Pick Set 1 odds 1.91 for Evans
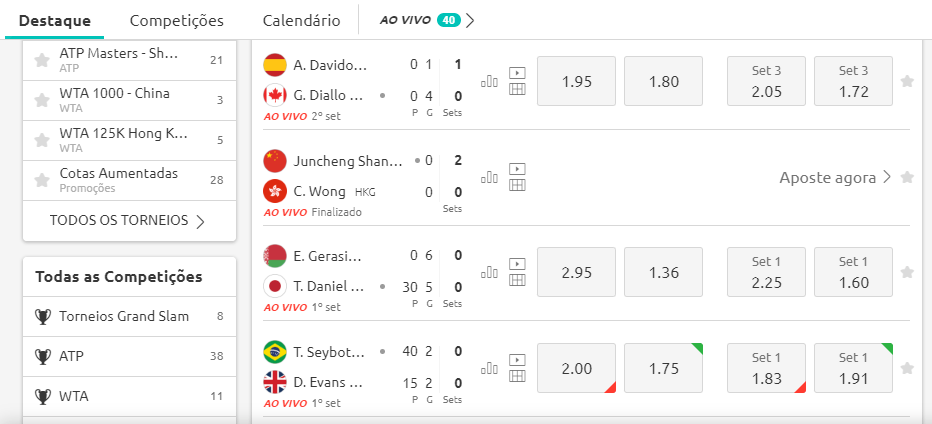 click(x=853, y=368)
